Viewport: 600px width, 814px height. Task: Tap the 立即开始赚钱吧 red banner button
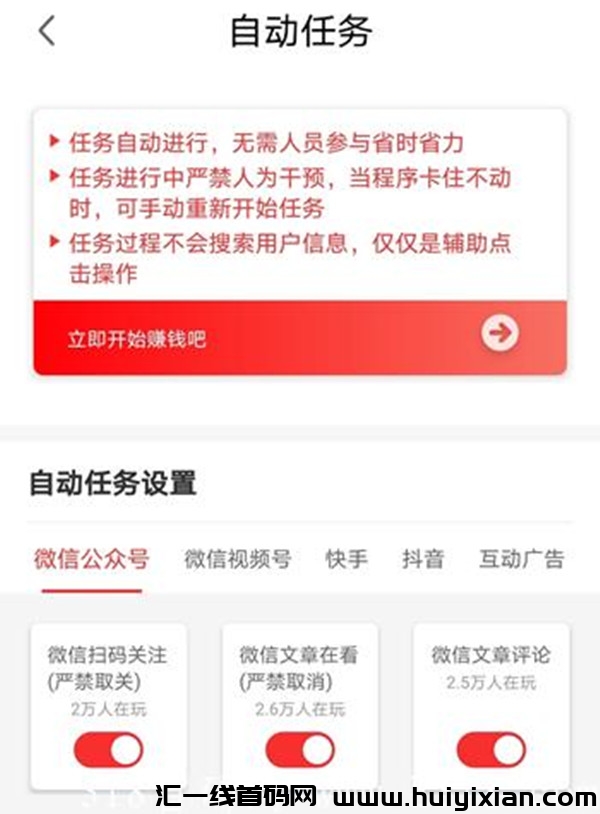click(x=300, y=336)
